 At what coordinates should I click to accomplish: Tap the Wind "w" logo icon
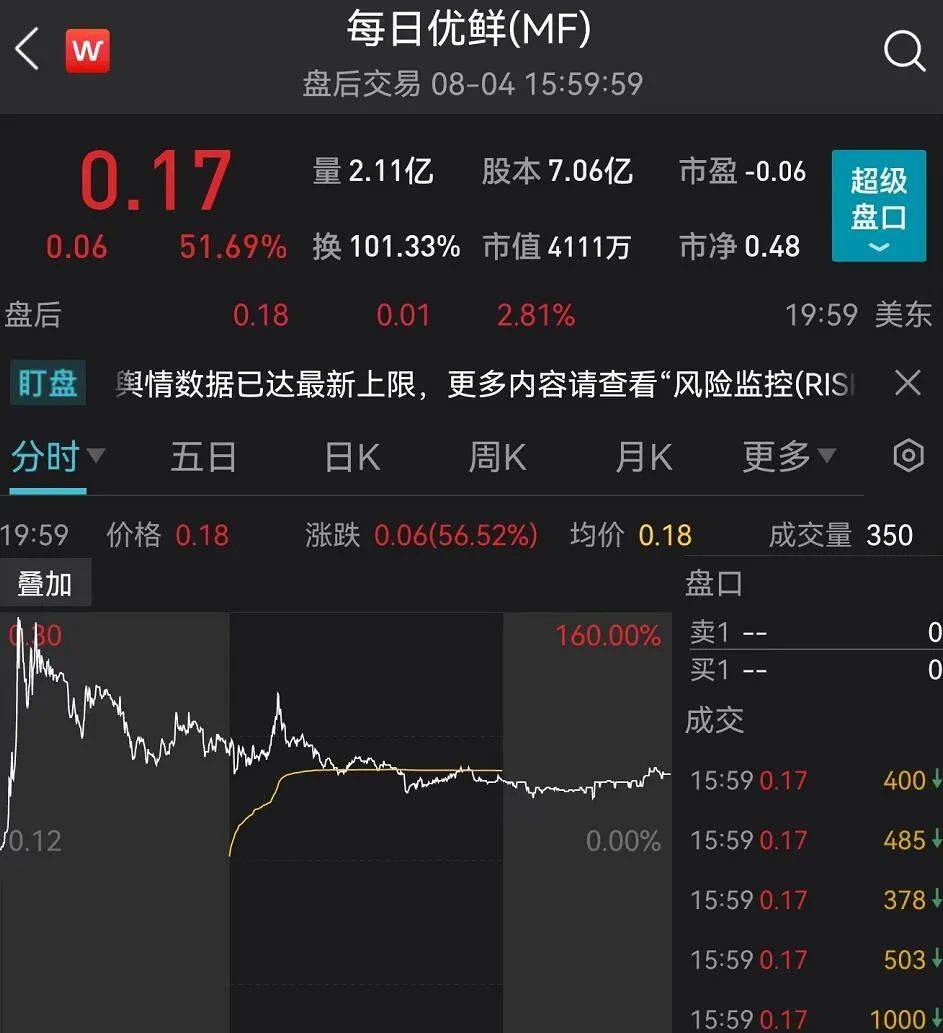[x=88, y=50]
